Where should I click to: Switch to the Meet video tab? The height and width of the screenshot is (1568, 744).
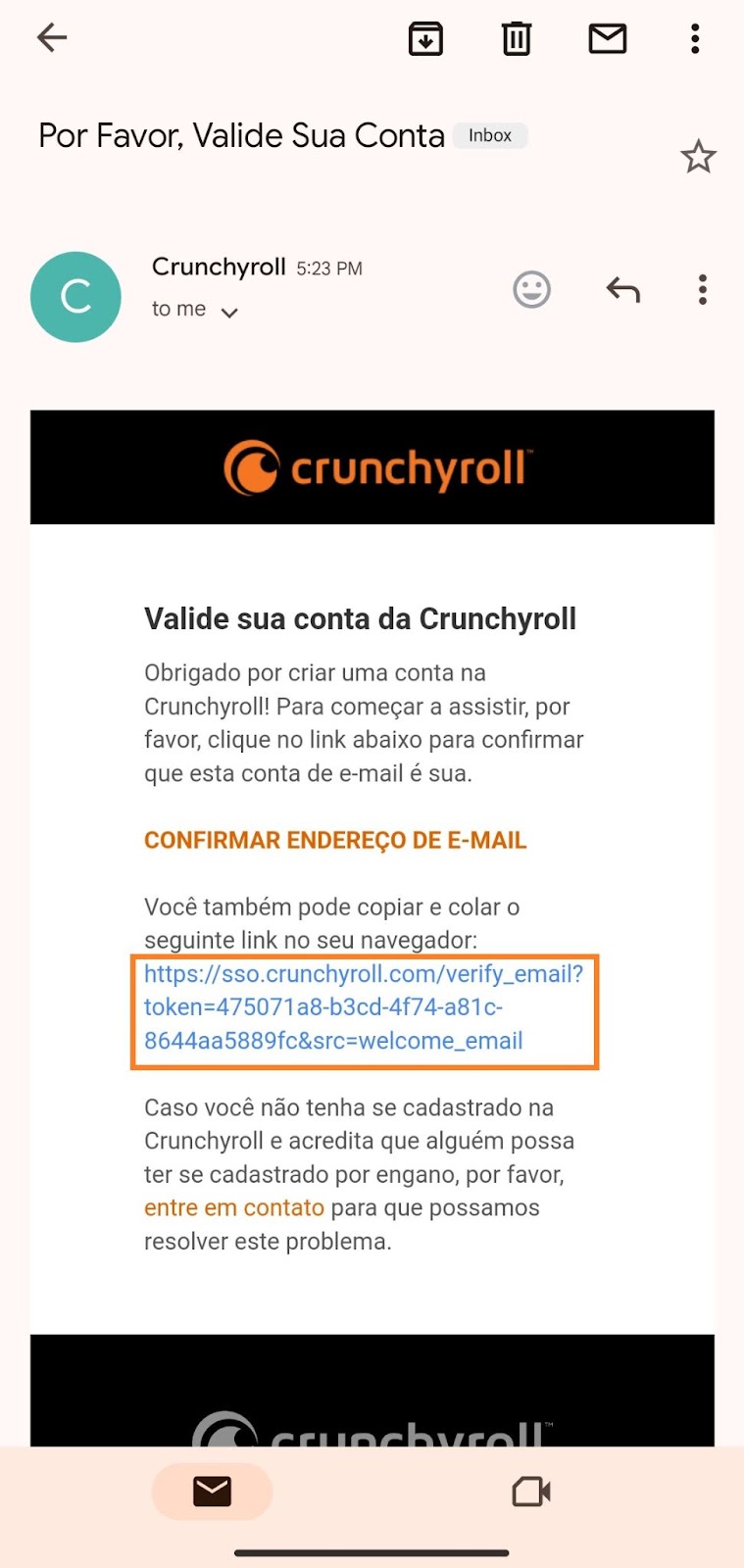click(x=531, y=1492)
